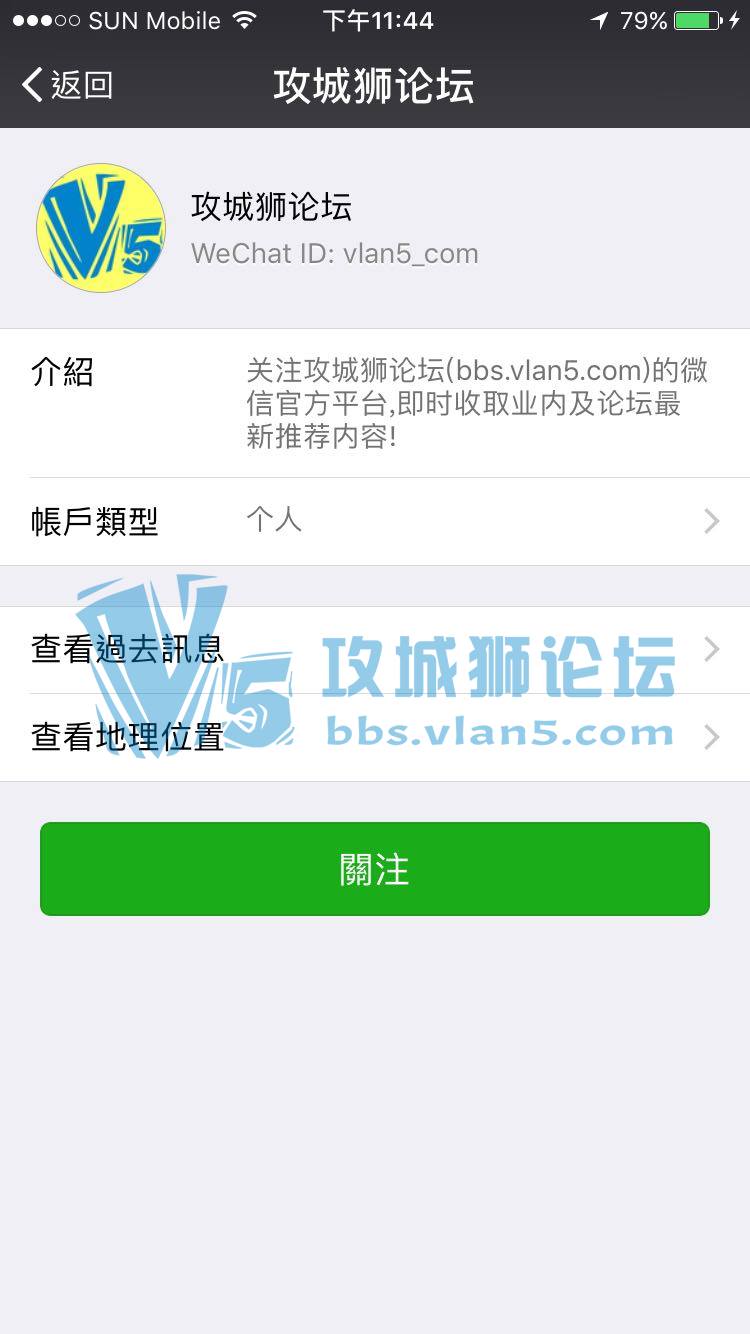
Task: Follow the account with 關注 button
Action: [x=375, y=869]
